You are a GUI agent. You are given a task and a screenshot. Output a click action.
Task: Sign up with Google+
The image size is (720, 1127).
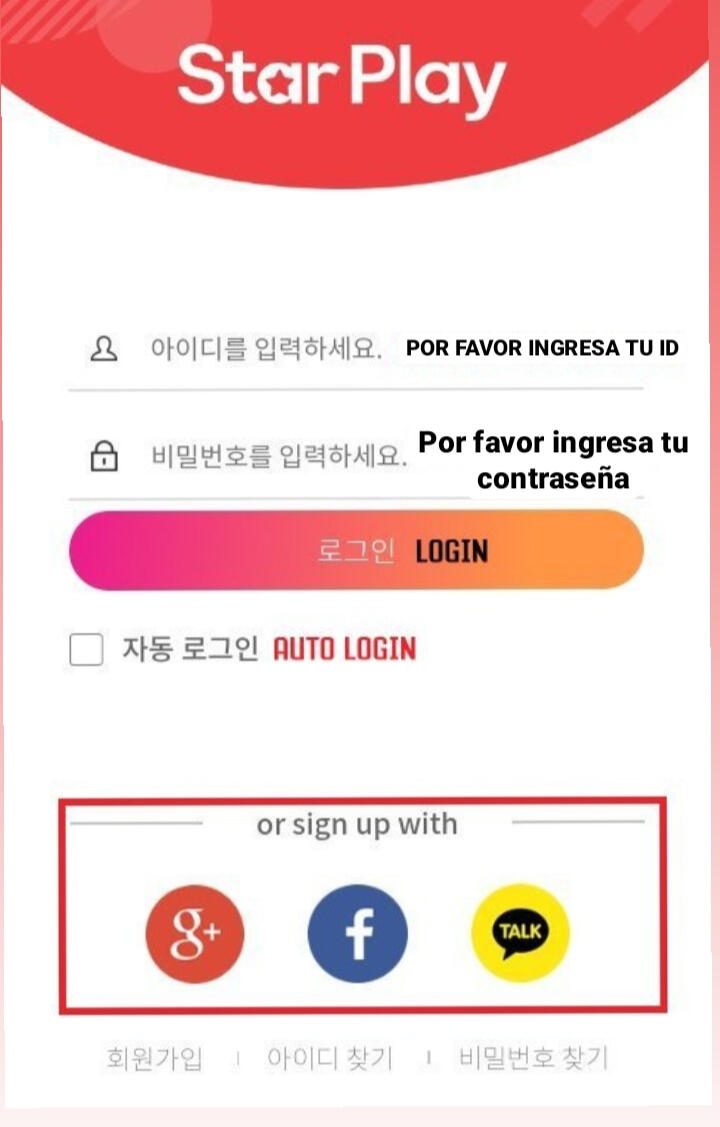tap(195, 934)
